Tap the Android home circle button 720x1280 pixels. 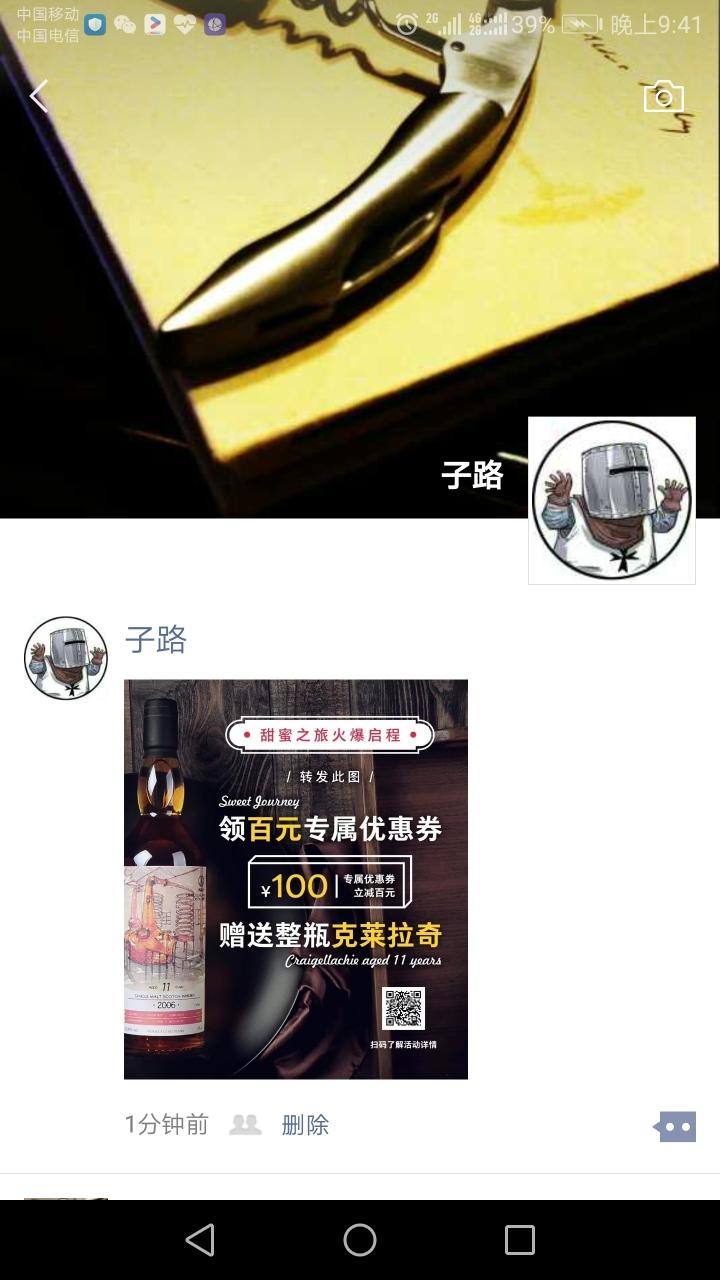click(x=359, y=1240)
